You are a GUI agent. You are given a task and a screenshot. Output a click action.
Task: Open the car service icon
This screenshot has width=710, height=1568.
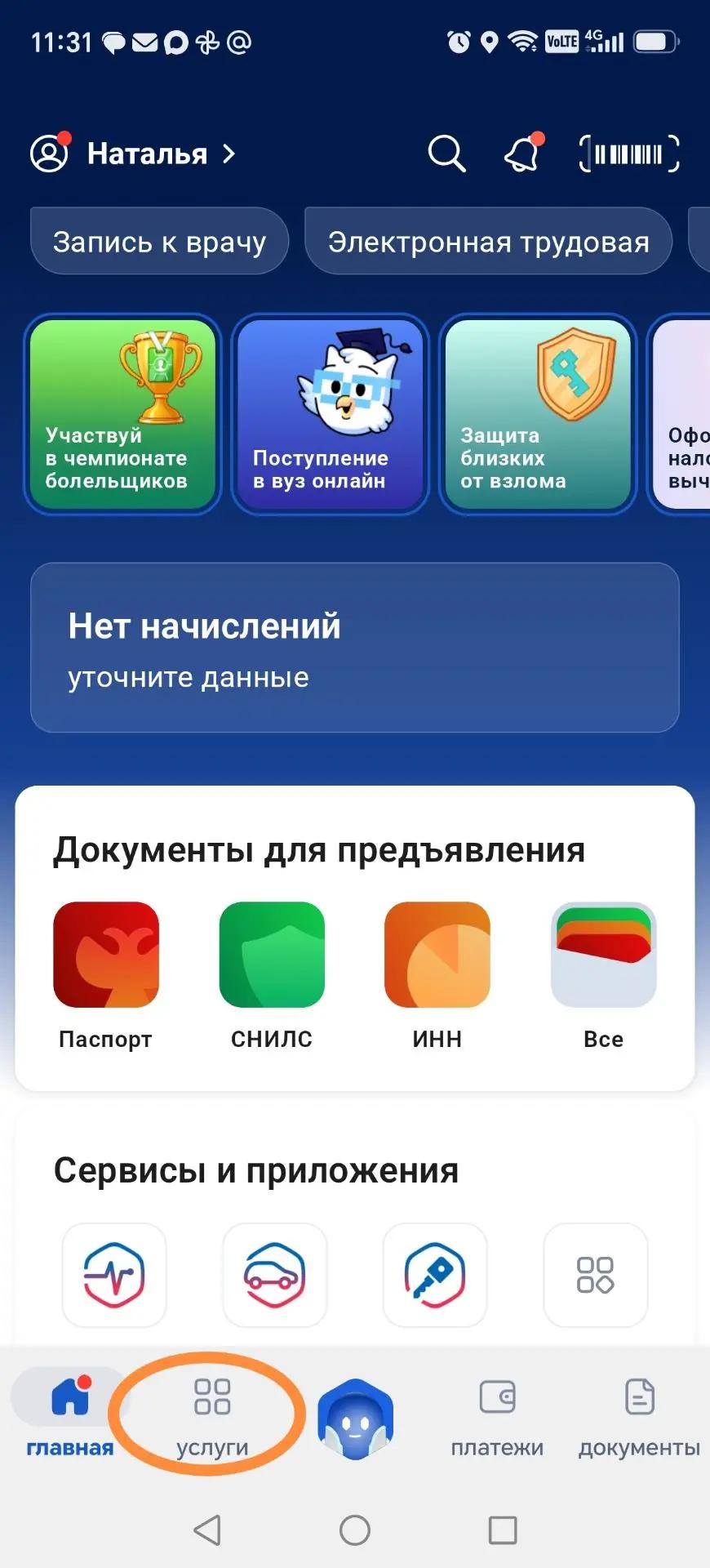[x=275, y=1275]
